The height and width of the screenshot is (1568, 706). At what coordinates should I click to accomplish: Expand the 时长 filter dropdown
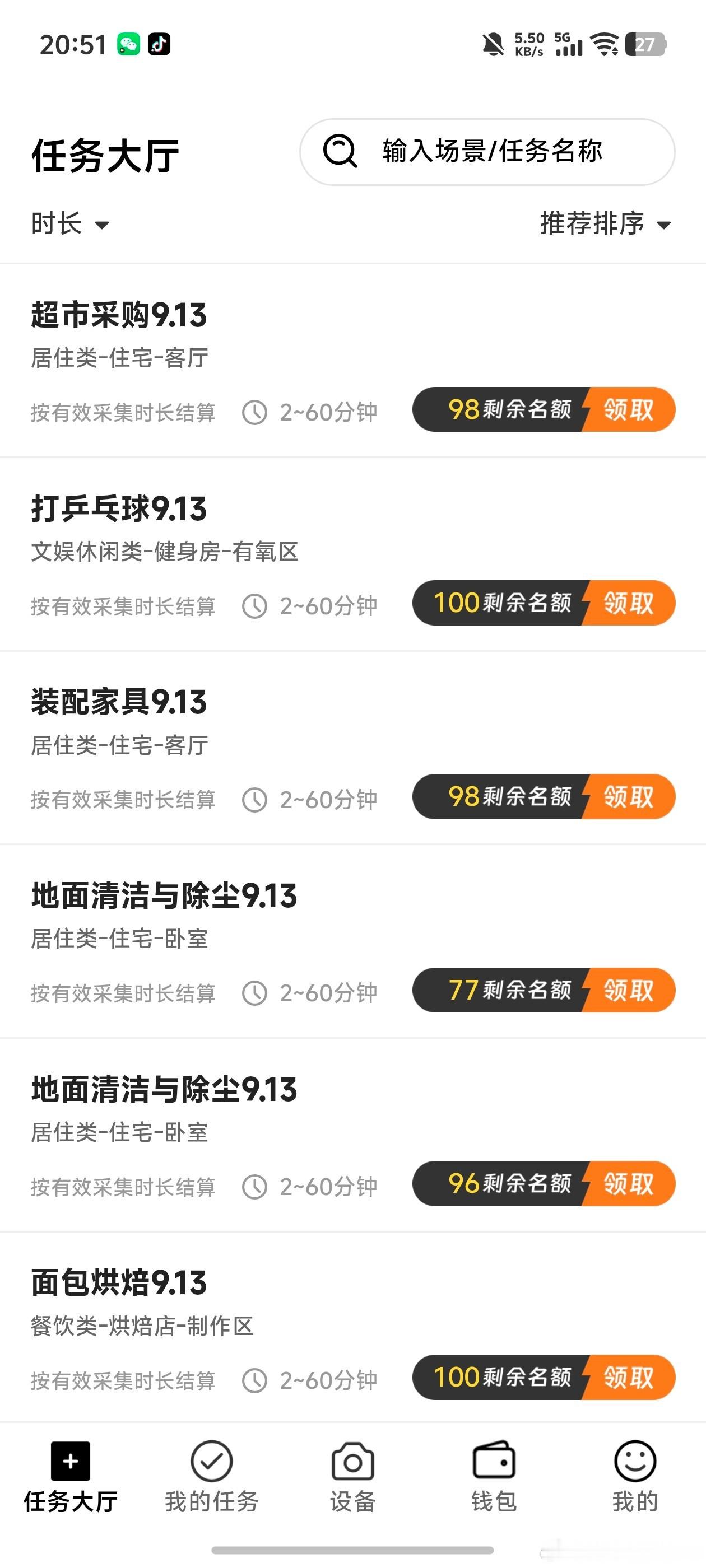point(69,224)
